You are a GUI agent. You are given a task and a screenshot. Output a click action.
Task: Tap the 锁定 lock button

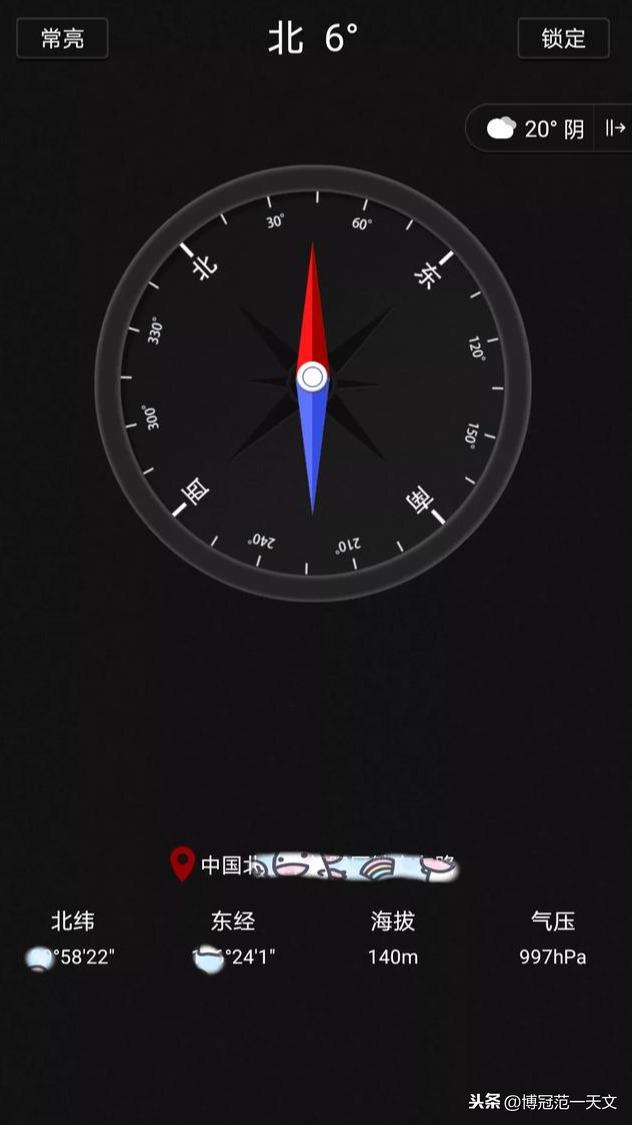(563, 39)
